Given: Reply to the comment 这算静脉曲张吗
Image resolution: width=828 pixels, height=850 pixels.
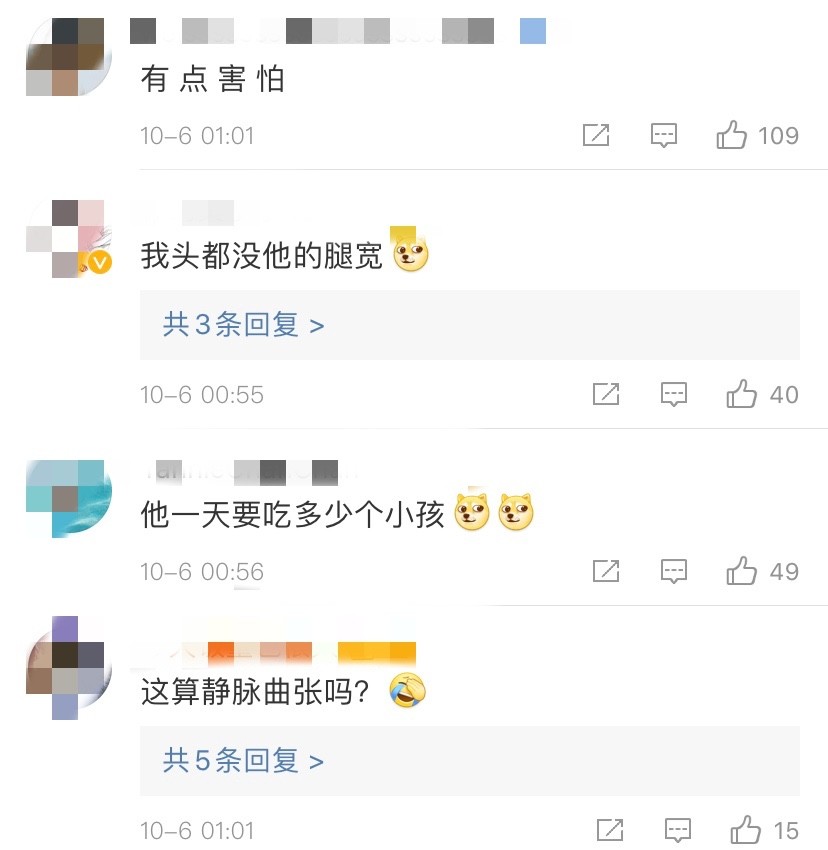Looking at the screenshot, I should coord(679,829).
